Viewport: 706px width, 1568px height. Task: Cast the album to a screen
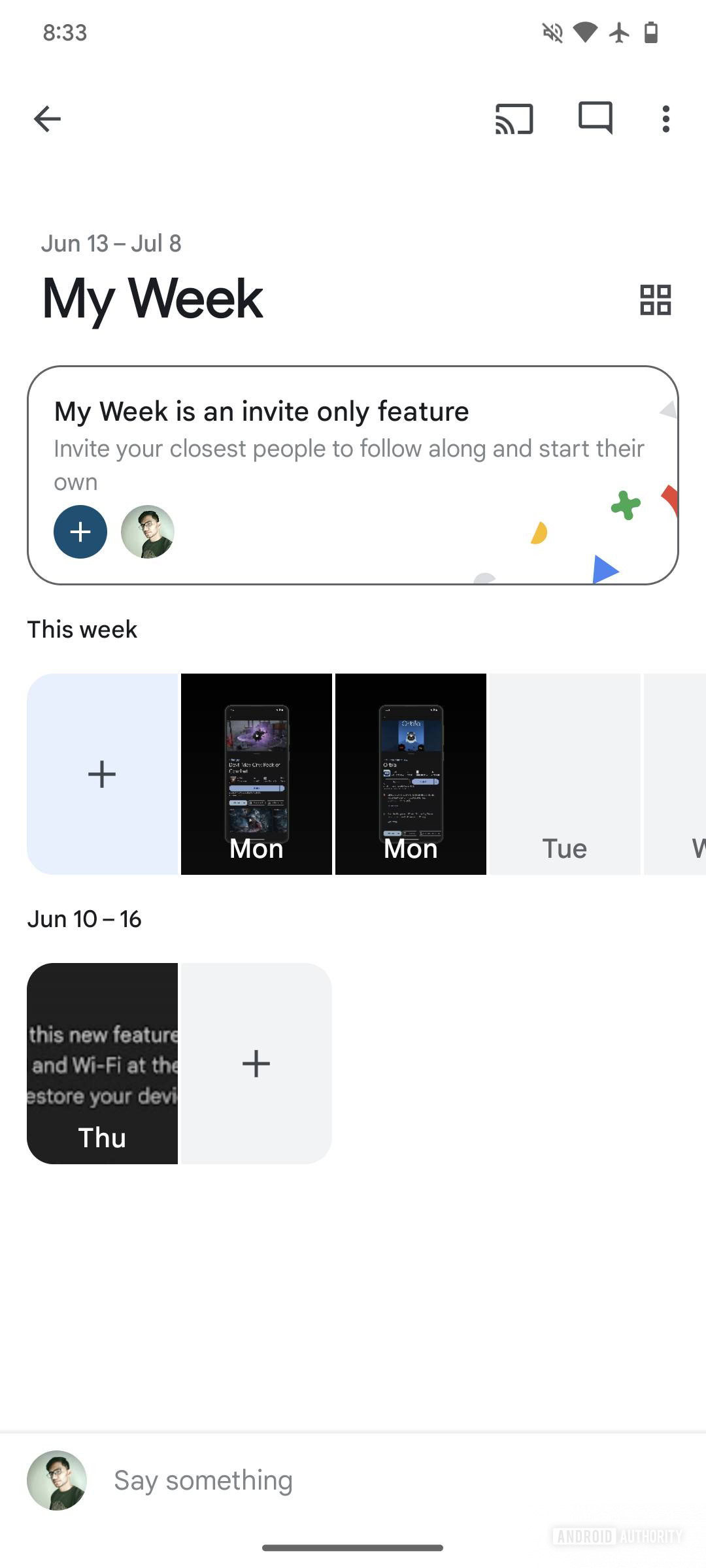[x=514, y=119]
